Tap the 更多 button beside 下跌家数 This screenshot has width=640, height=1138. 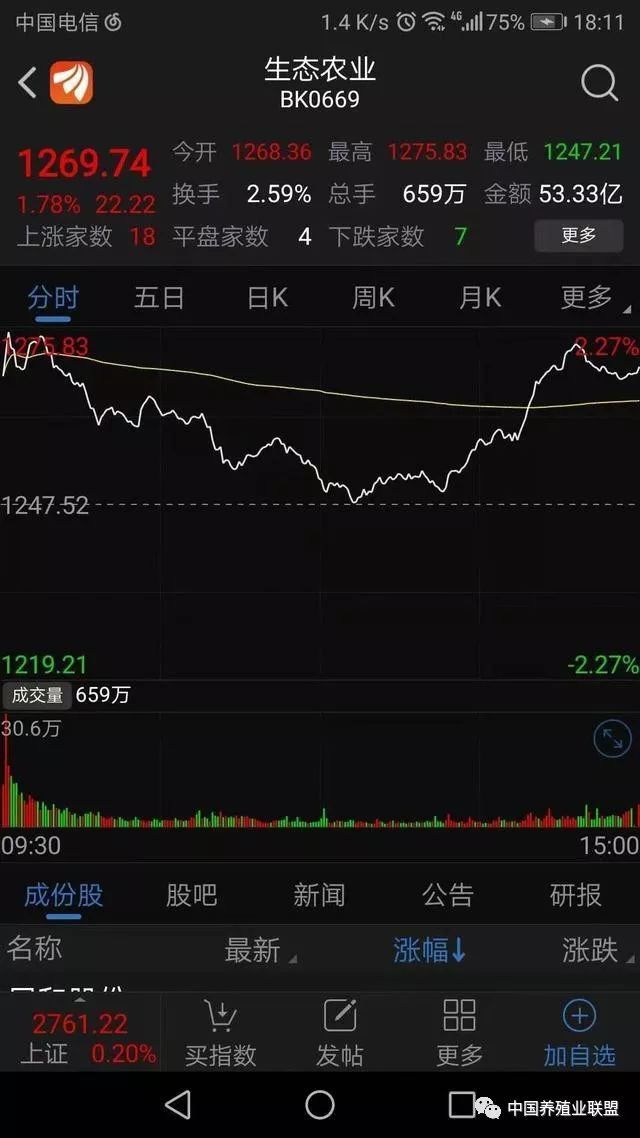(578, 236)
